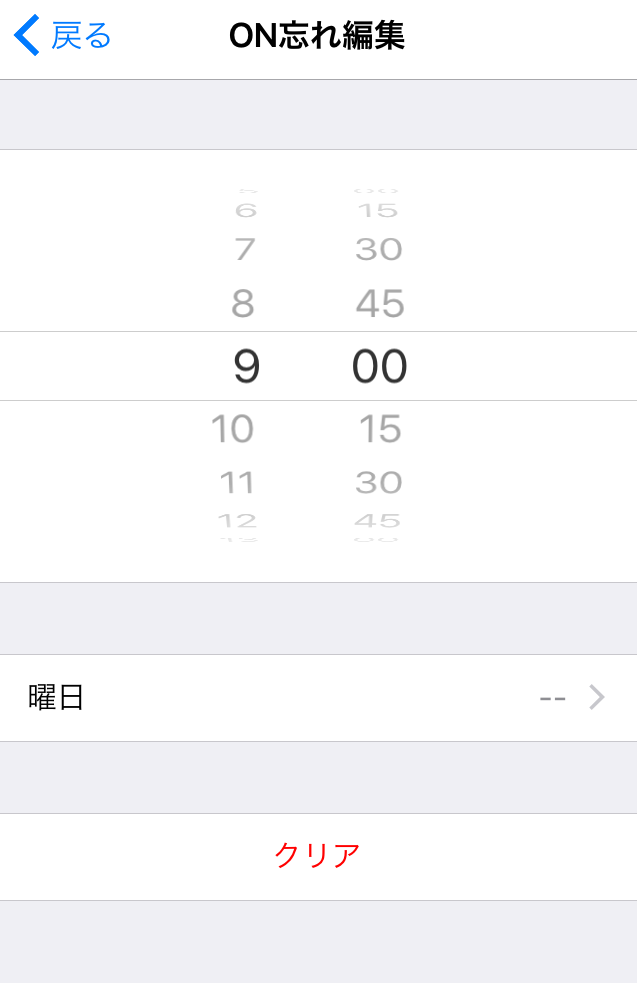Pick hour 11 in the time wheel
Viewport: 637px width, 983px height.
tap(237, 483)
